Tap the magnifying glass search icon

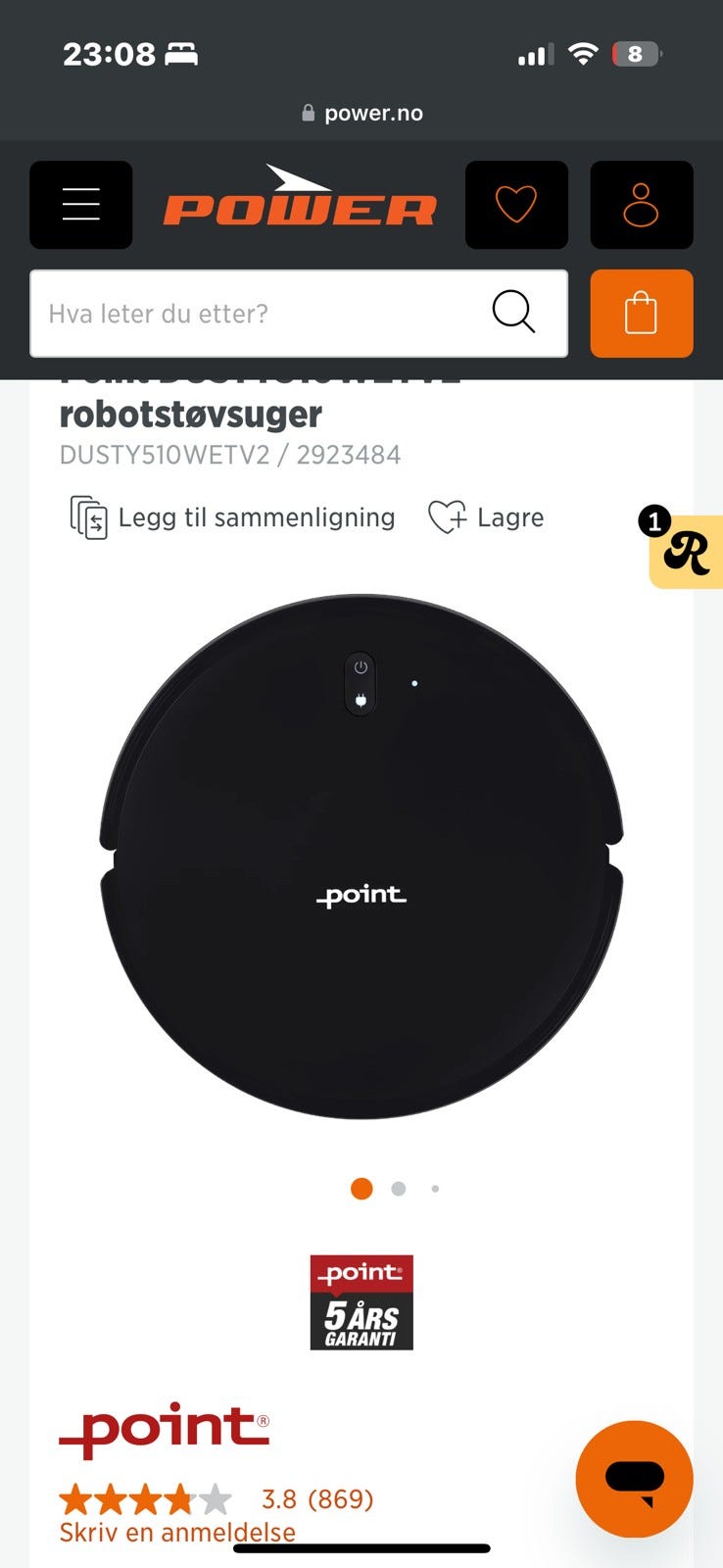click(513, 313)
